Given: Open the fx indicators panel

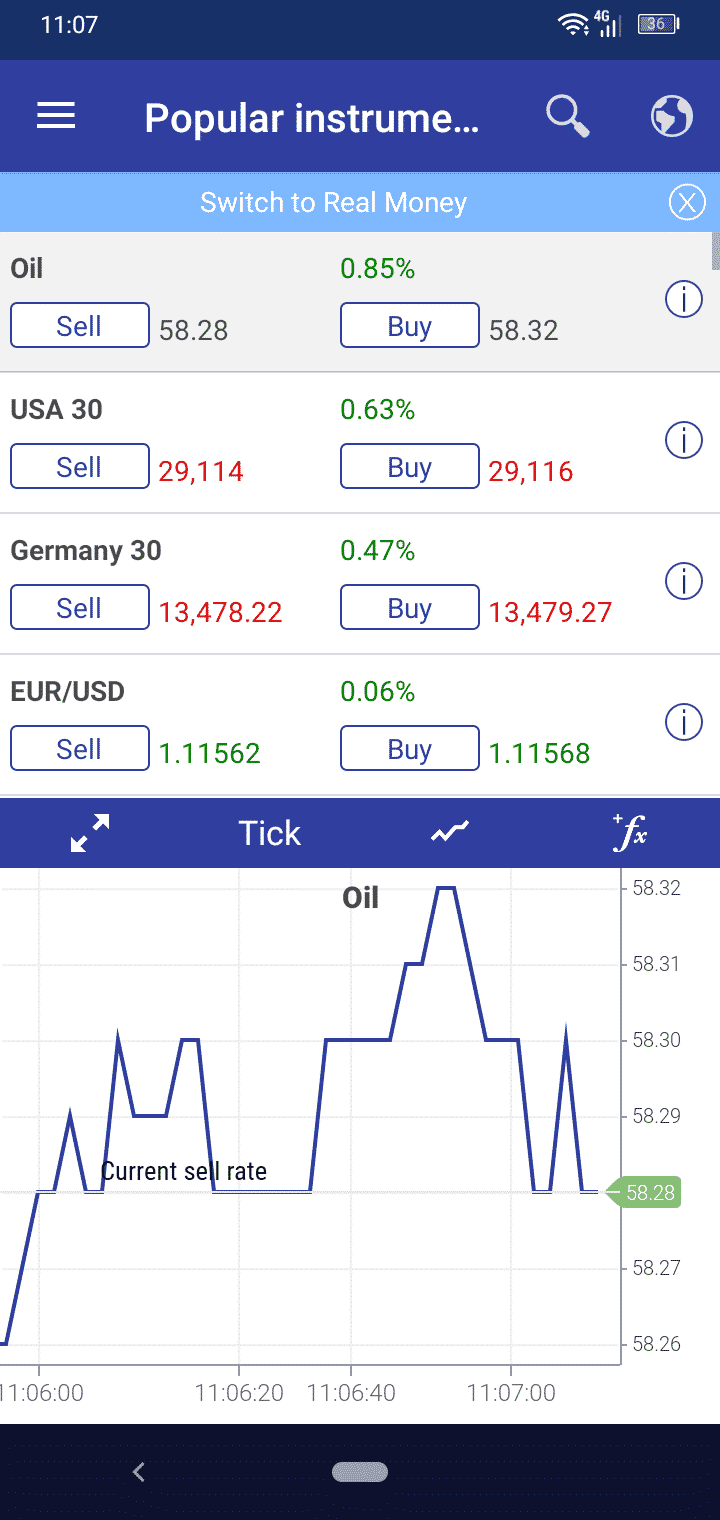Looking at the screenshot, I should (630, 832).
